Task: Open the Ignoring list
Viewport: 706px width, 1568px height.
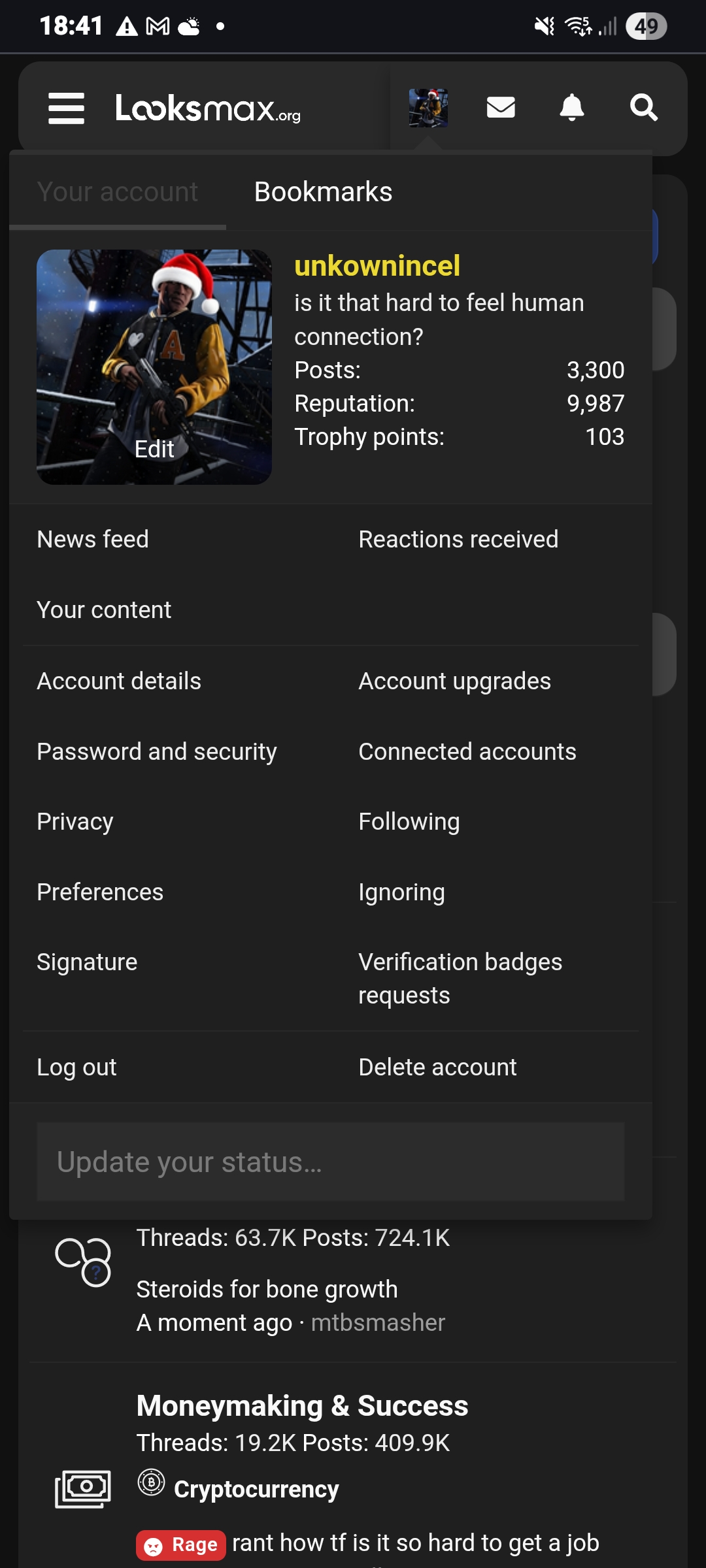Action: click(x=401, y=892)
